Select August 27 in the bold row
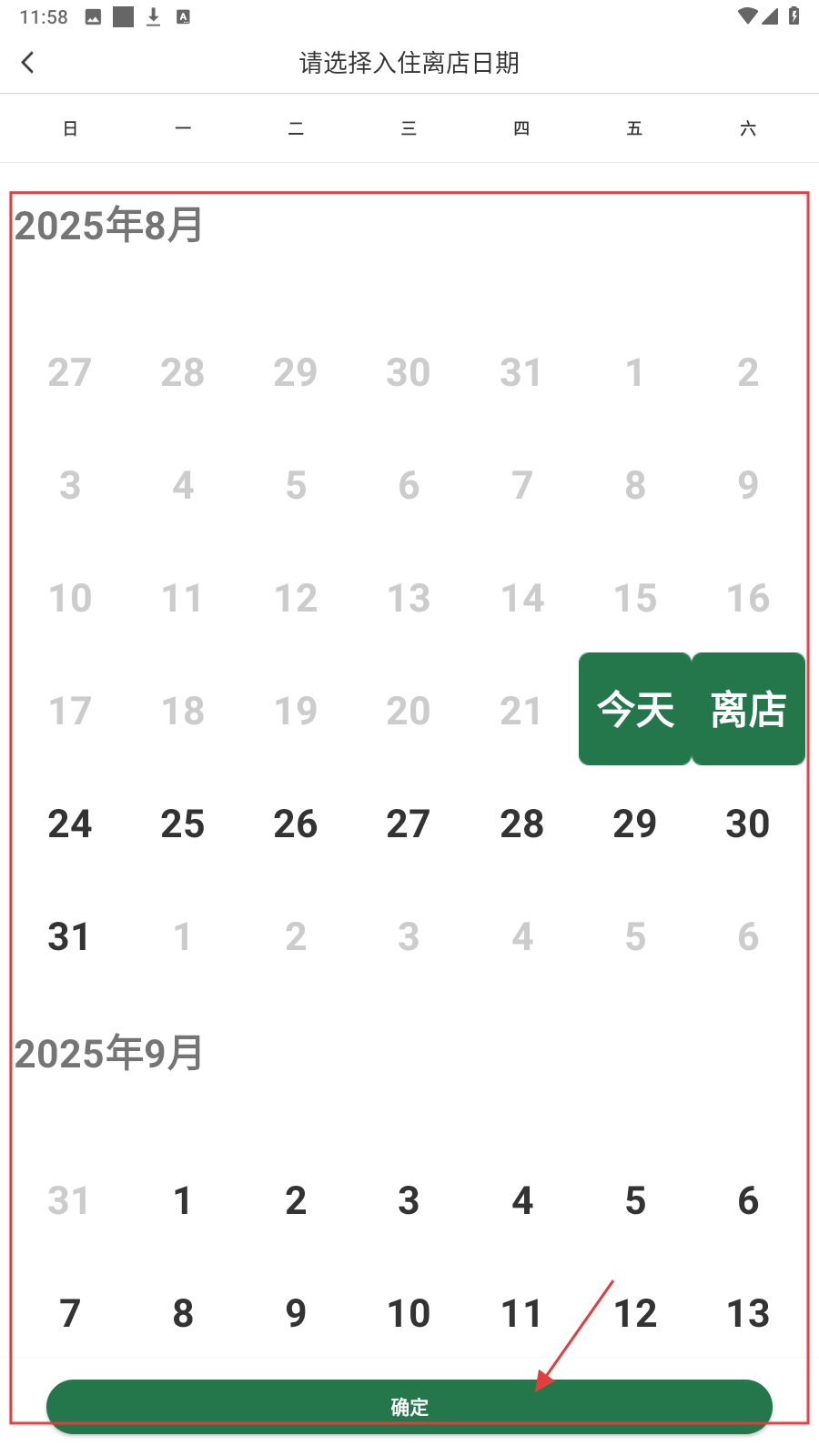Image resolution: width=819 pixels, height=1456 pixels. tap(409, 824)
